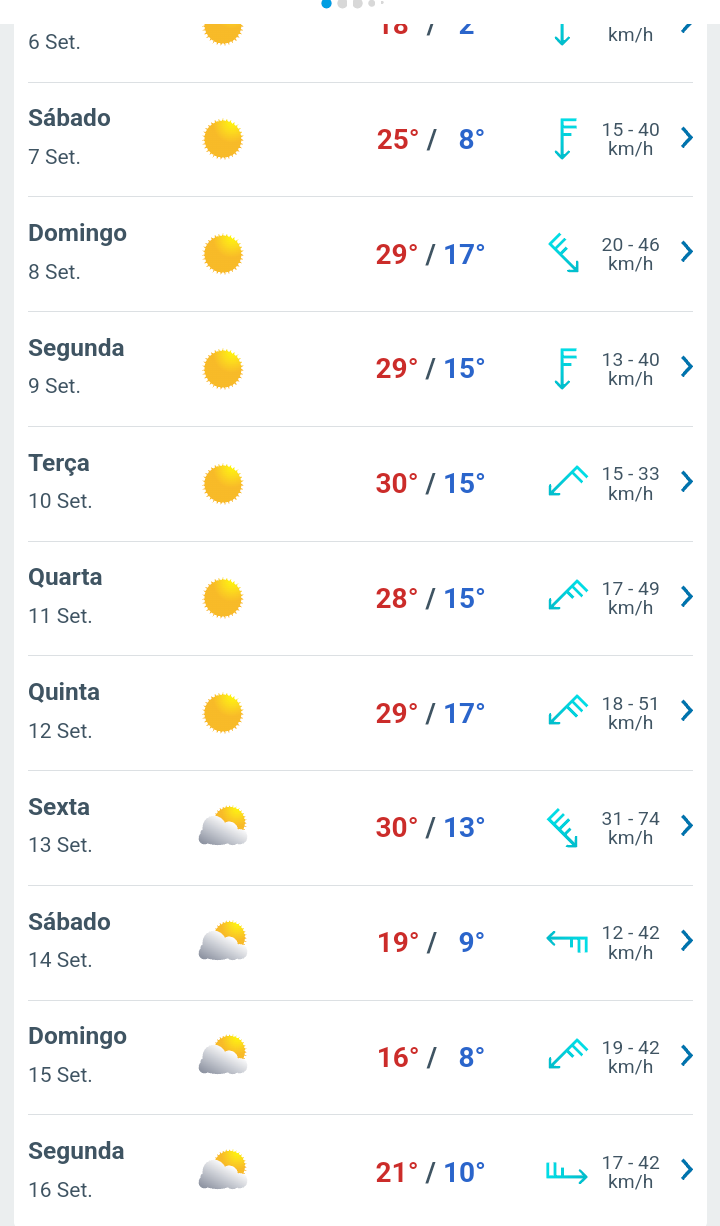Open the Domingo 8 Set. forecast row

click(360, 254)
